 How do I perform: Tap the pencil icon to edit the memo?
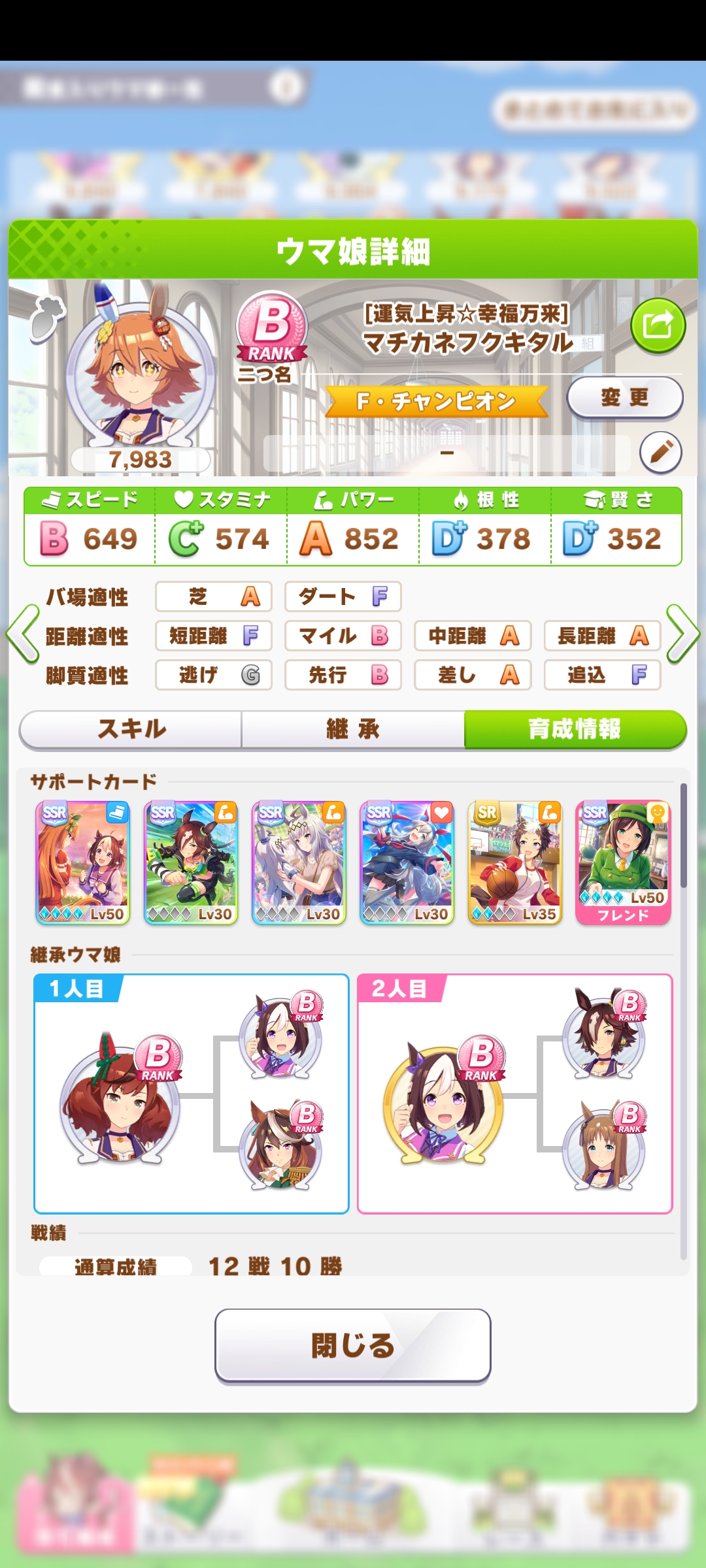(x=660, y=451)
